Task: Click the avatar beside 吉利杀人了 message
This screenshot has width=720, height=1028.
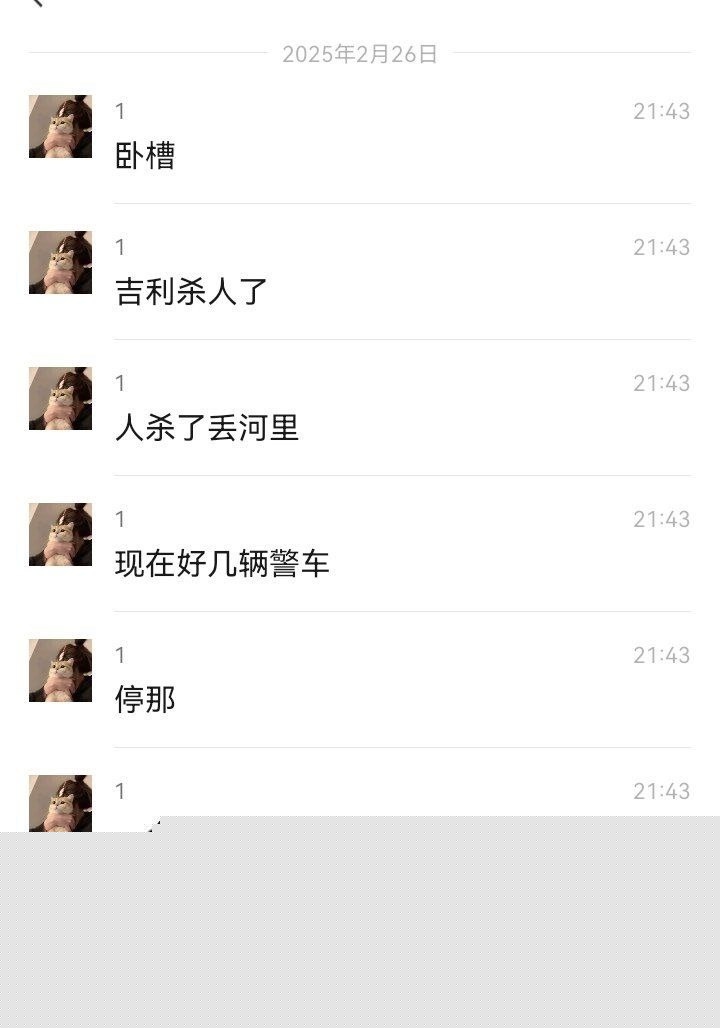Action: [x=60, y=261]
